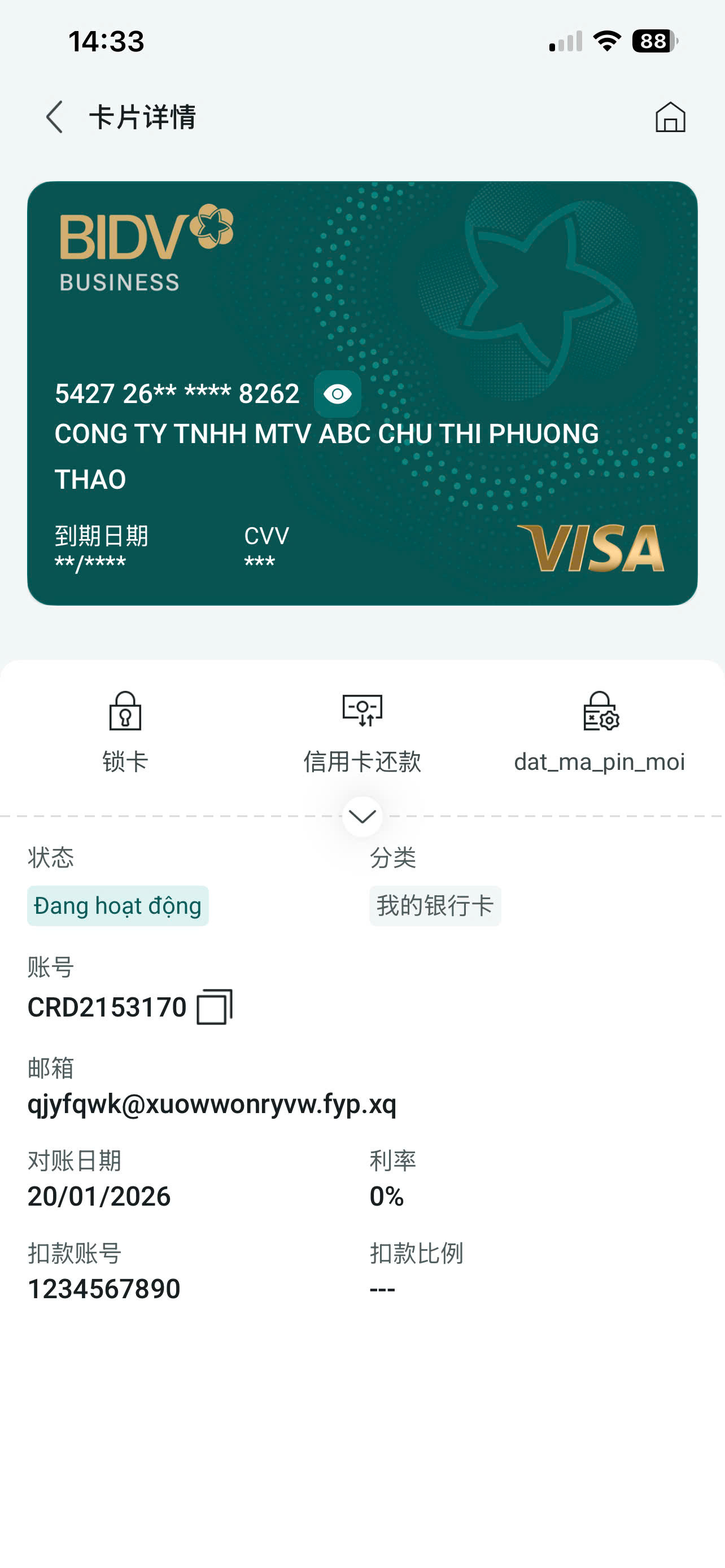Copy account number CRD2153170

(214, 1007)
